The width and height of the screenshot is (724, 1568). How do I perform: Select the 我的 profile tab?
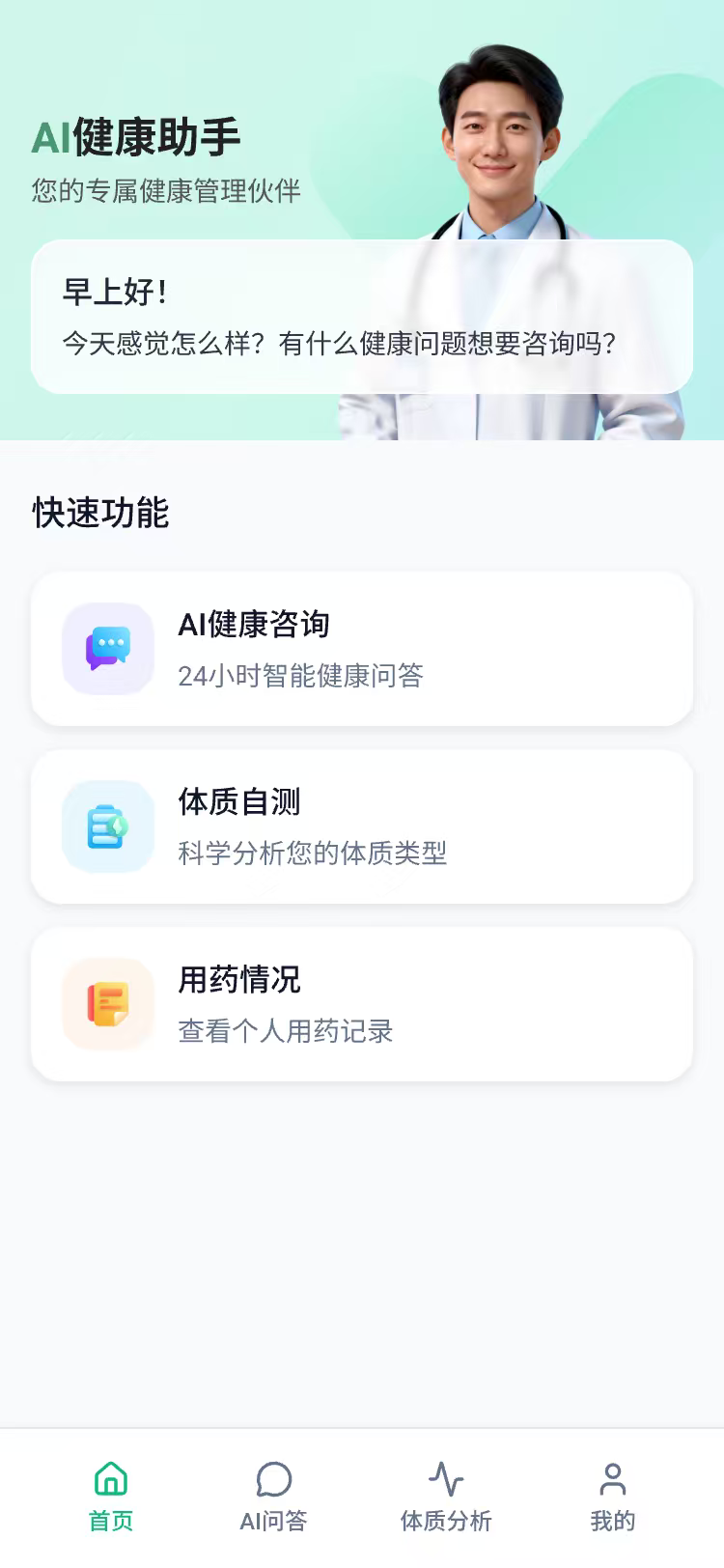[x=612, y=1497]
